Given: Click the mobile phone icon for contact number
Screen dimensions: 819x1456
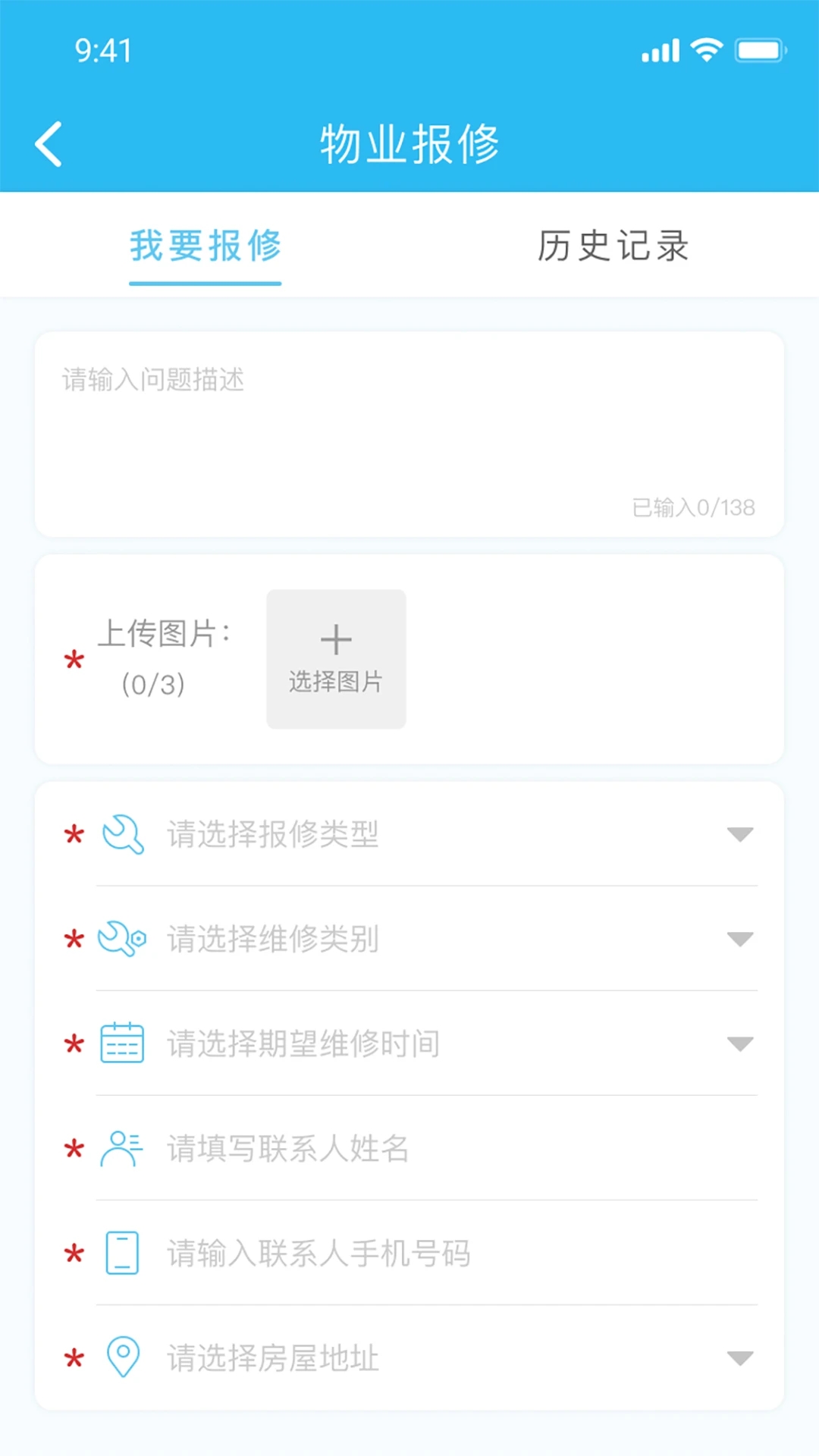Looking at the screenshot, I should point(121,1253).
